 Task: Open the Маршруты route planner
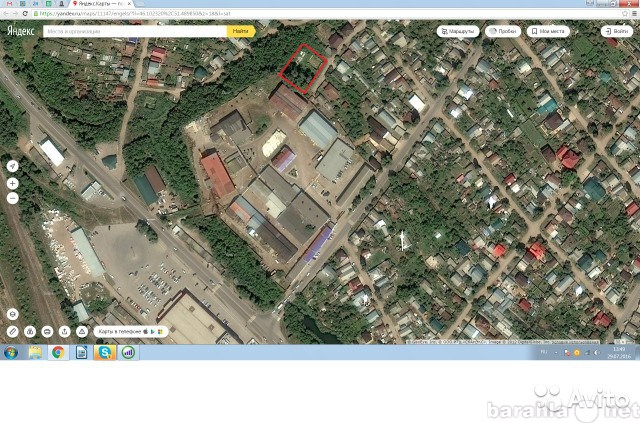(457, 31)
